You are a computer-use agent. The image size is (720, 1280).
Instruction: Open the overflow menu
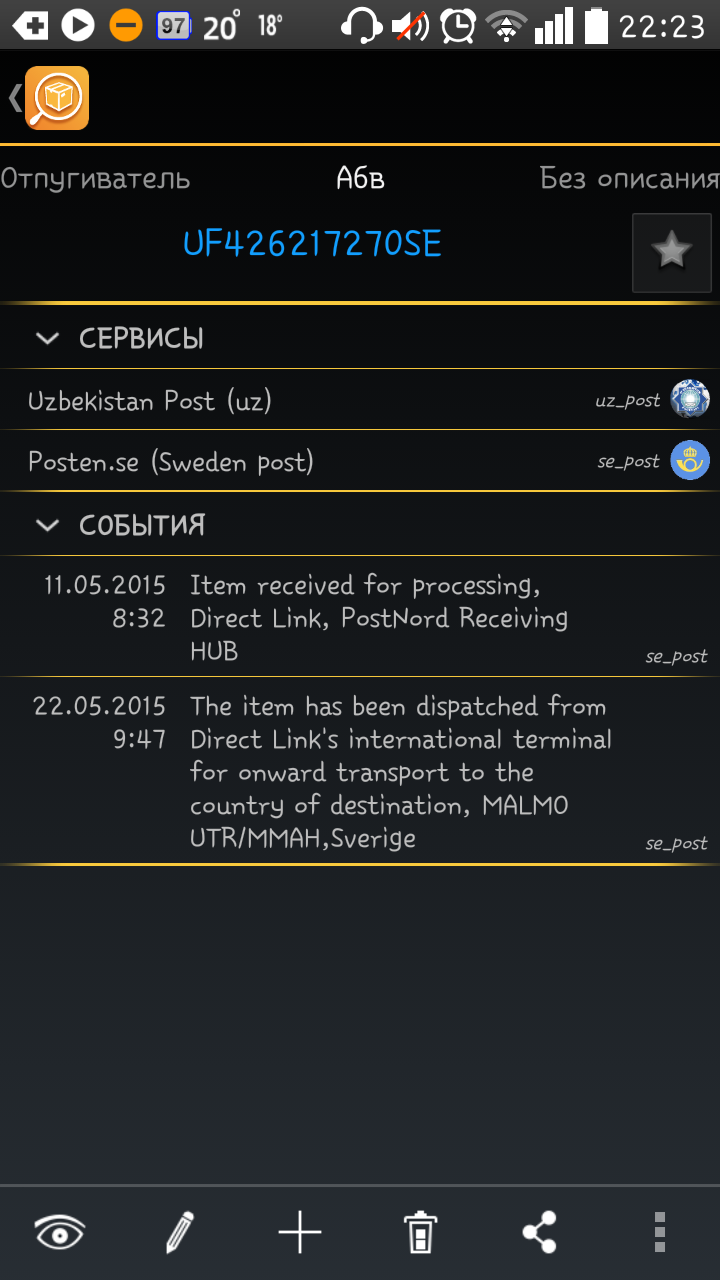pyautogui.click(x=659, y=1233)
